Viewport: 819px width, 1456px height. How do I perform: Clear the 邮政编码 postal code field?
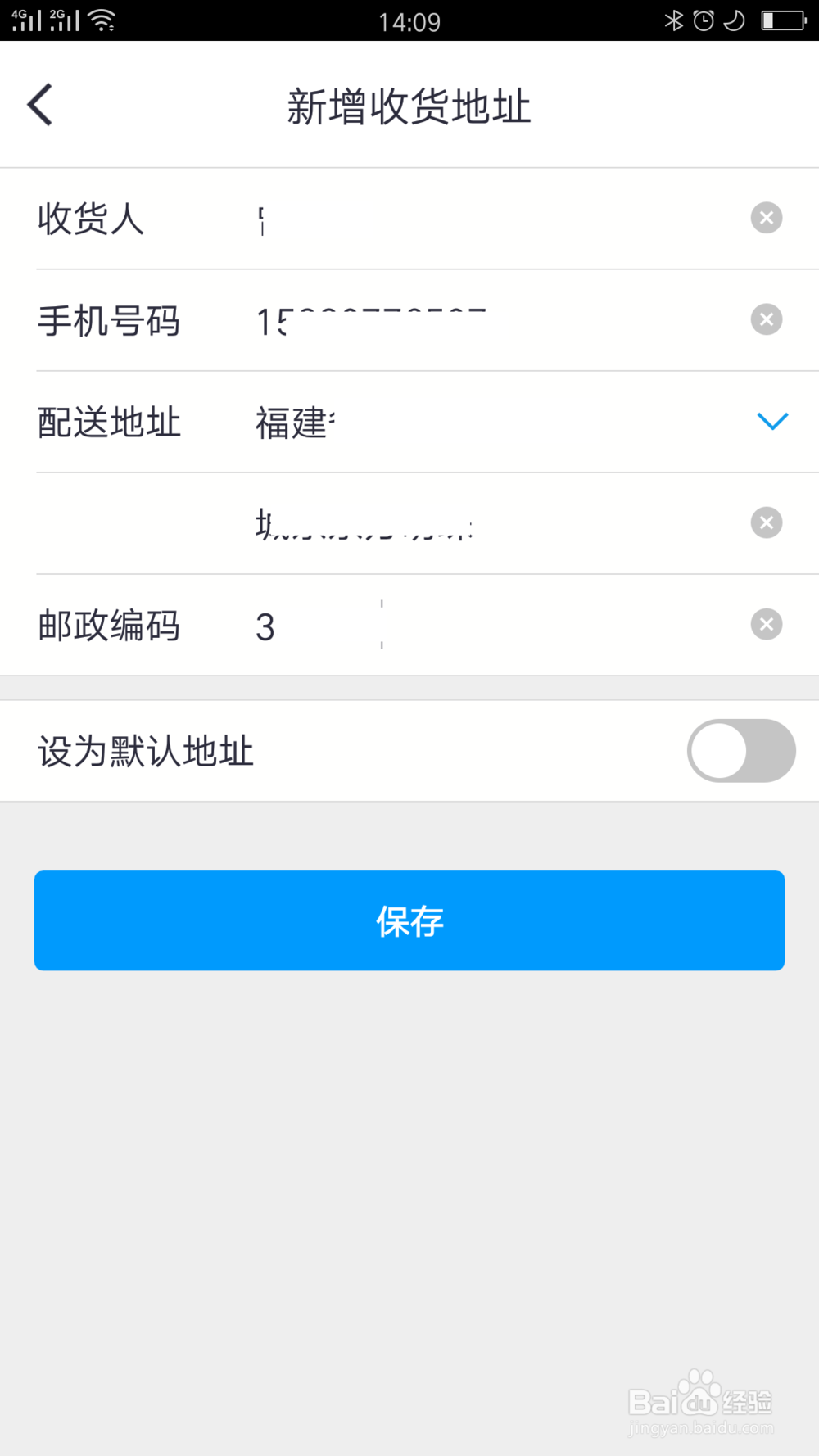tap(766, 624)
